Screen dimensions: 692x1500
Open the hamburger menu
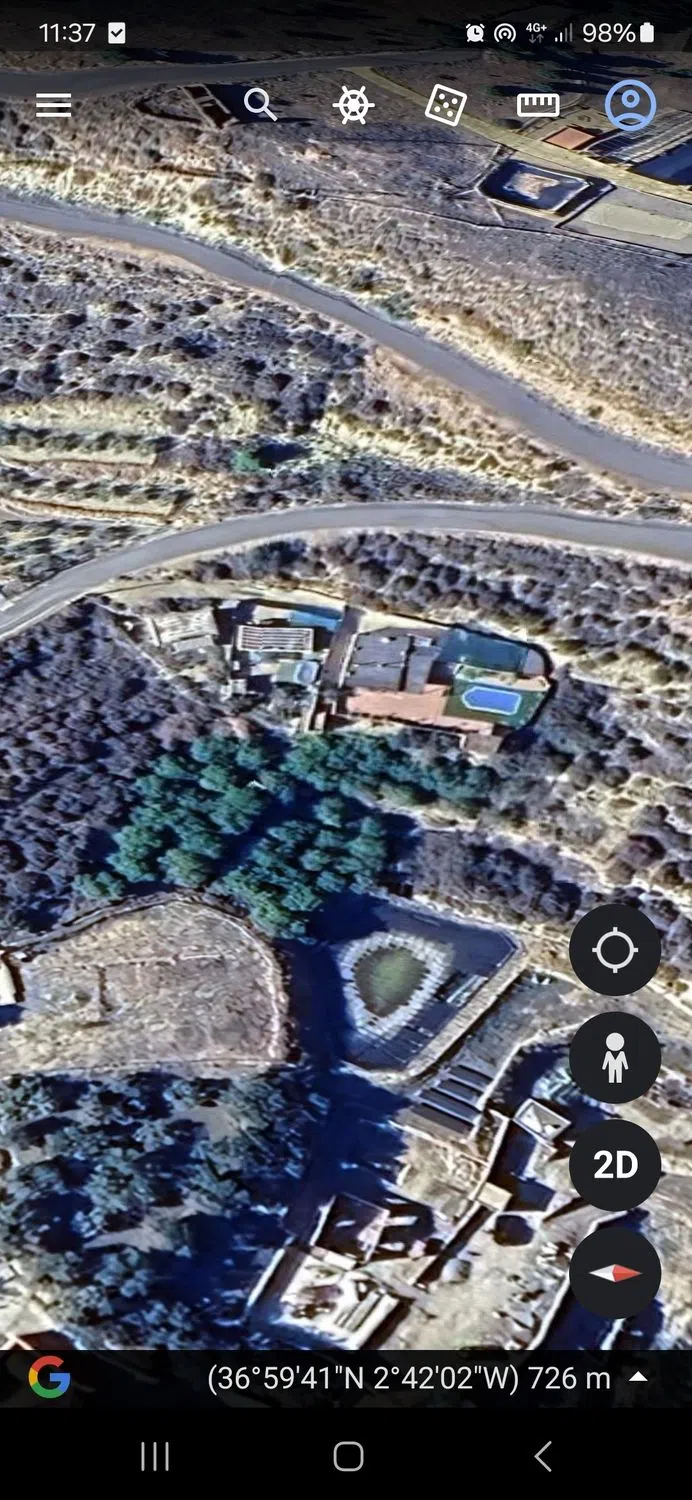point(54,105)
